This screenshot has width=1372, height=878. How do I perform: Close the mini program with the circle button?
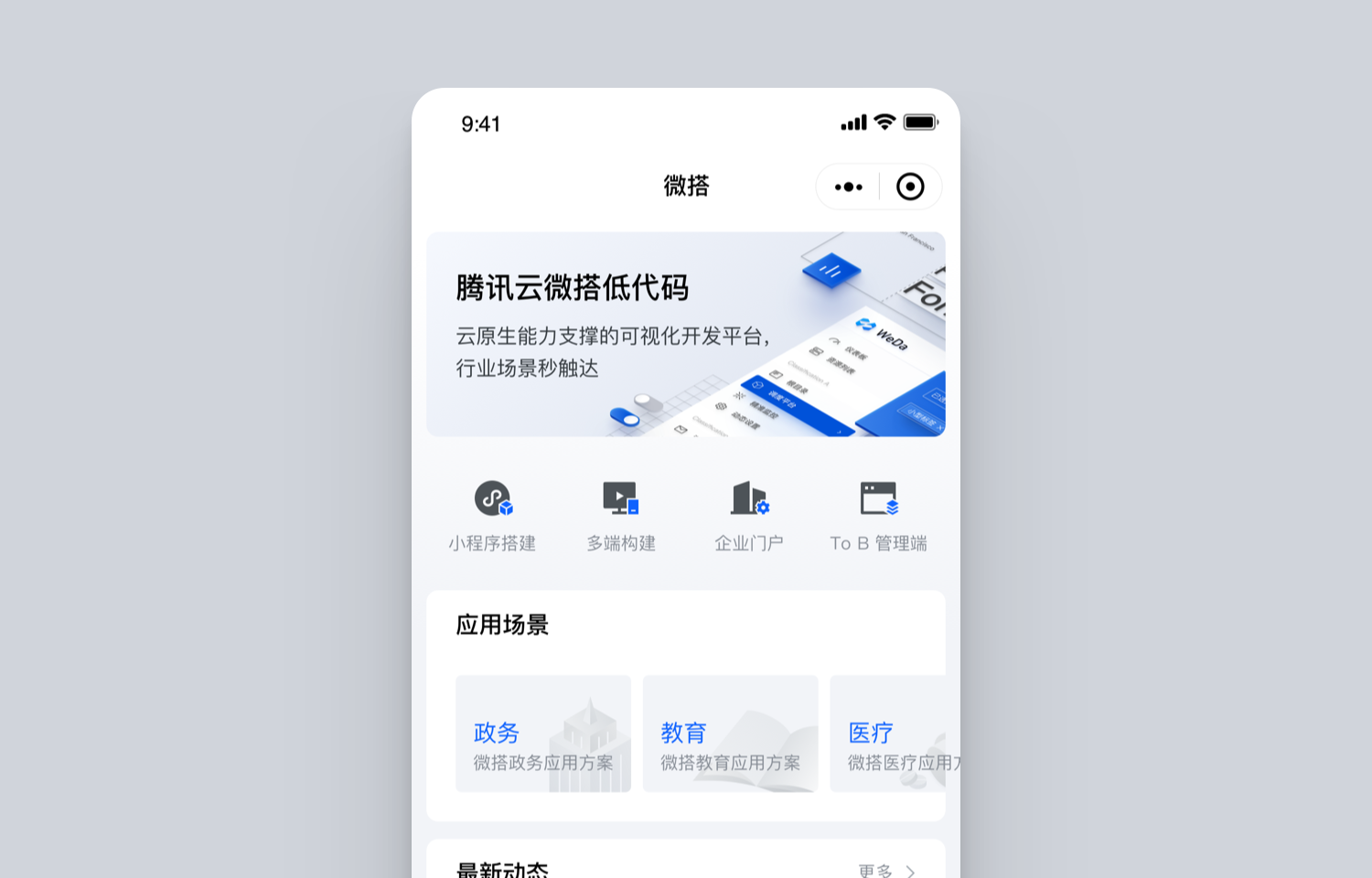[x=910, y=187]
